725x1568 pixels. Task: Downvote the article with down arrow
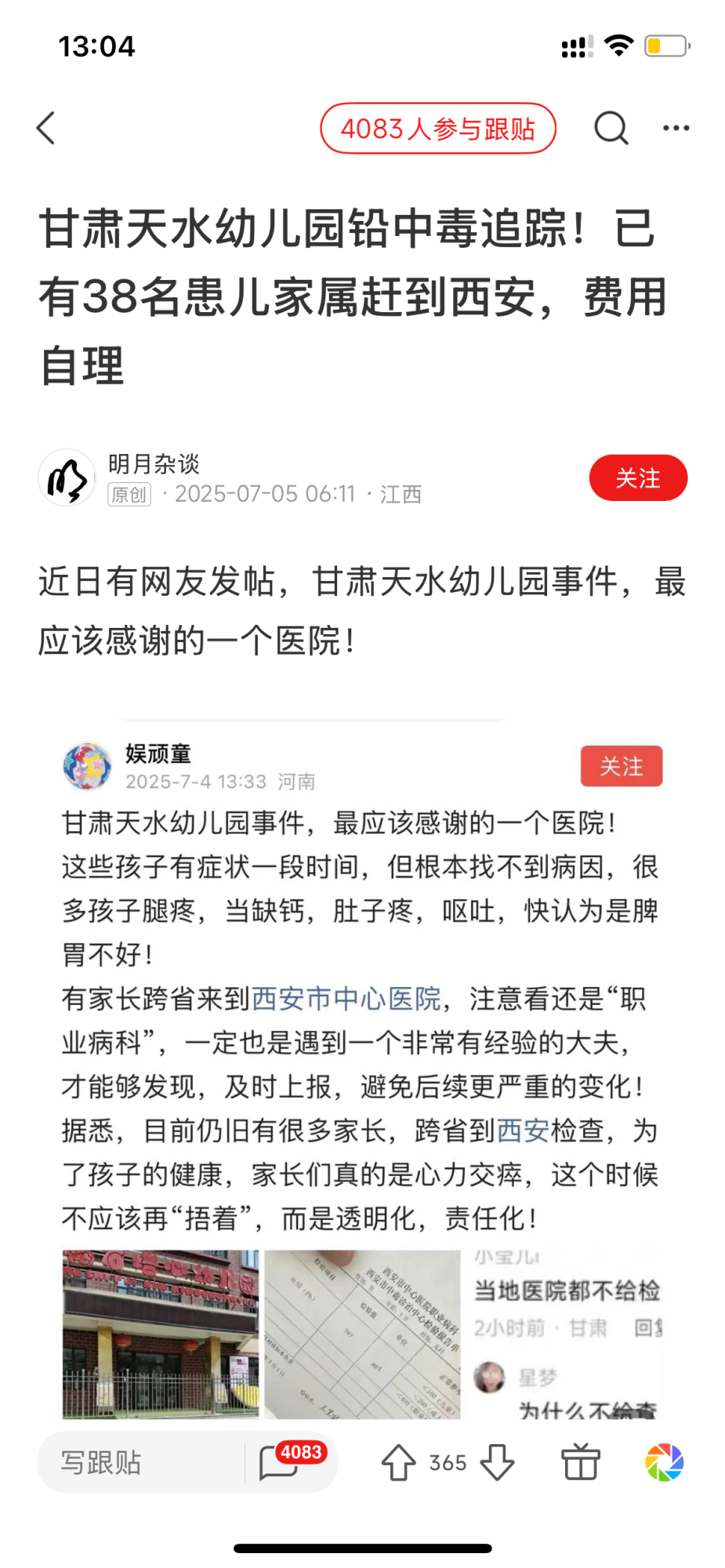pyautogui.click(x=497, y=1462)
